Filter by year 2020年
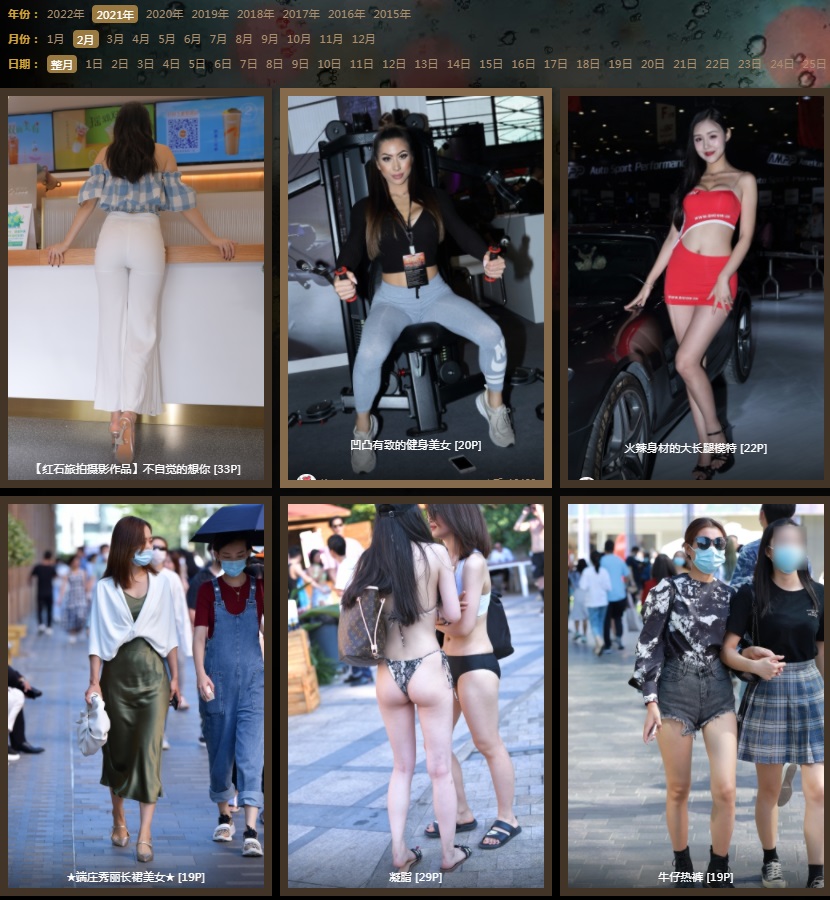830x900 pixels. (x=165, y=15)
